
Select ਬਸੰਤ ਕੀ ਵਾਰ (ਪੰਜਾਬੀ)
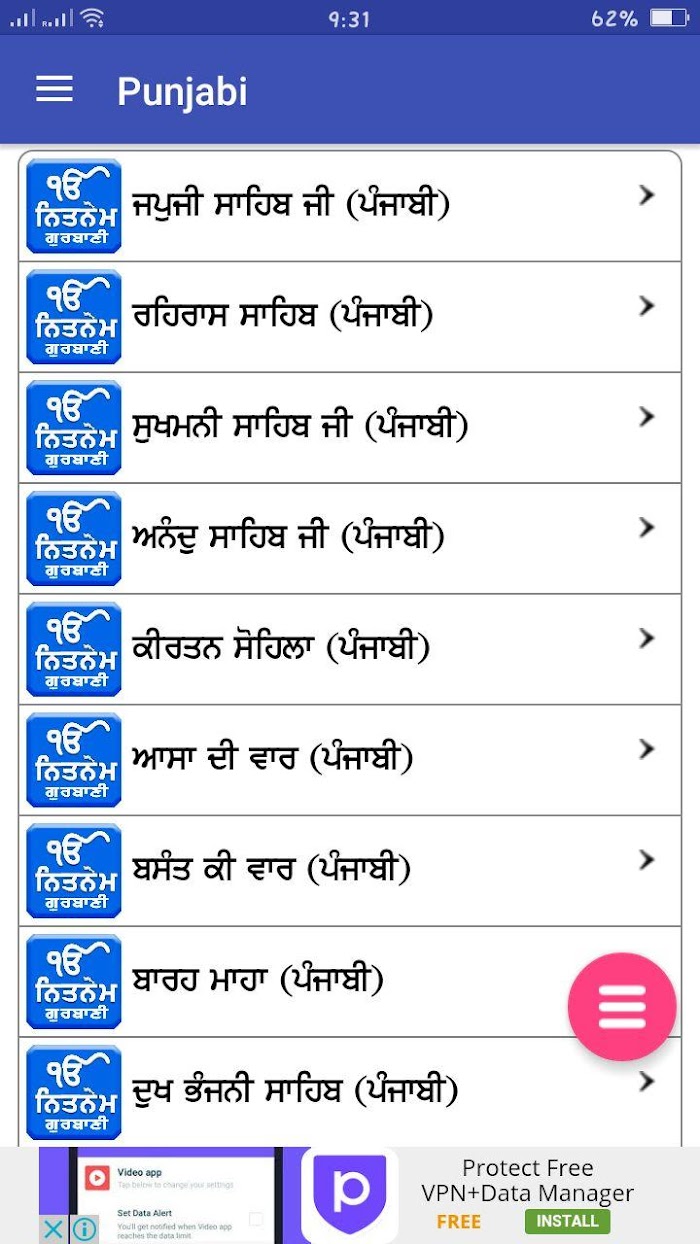(x=350, y=871)
